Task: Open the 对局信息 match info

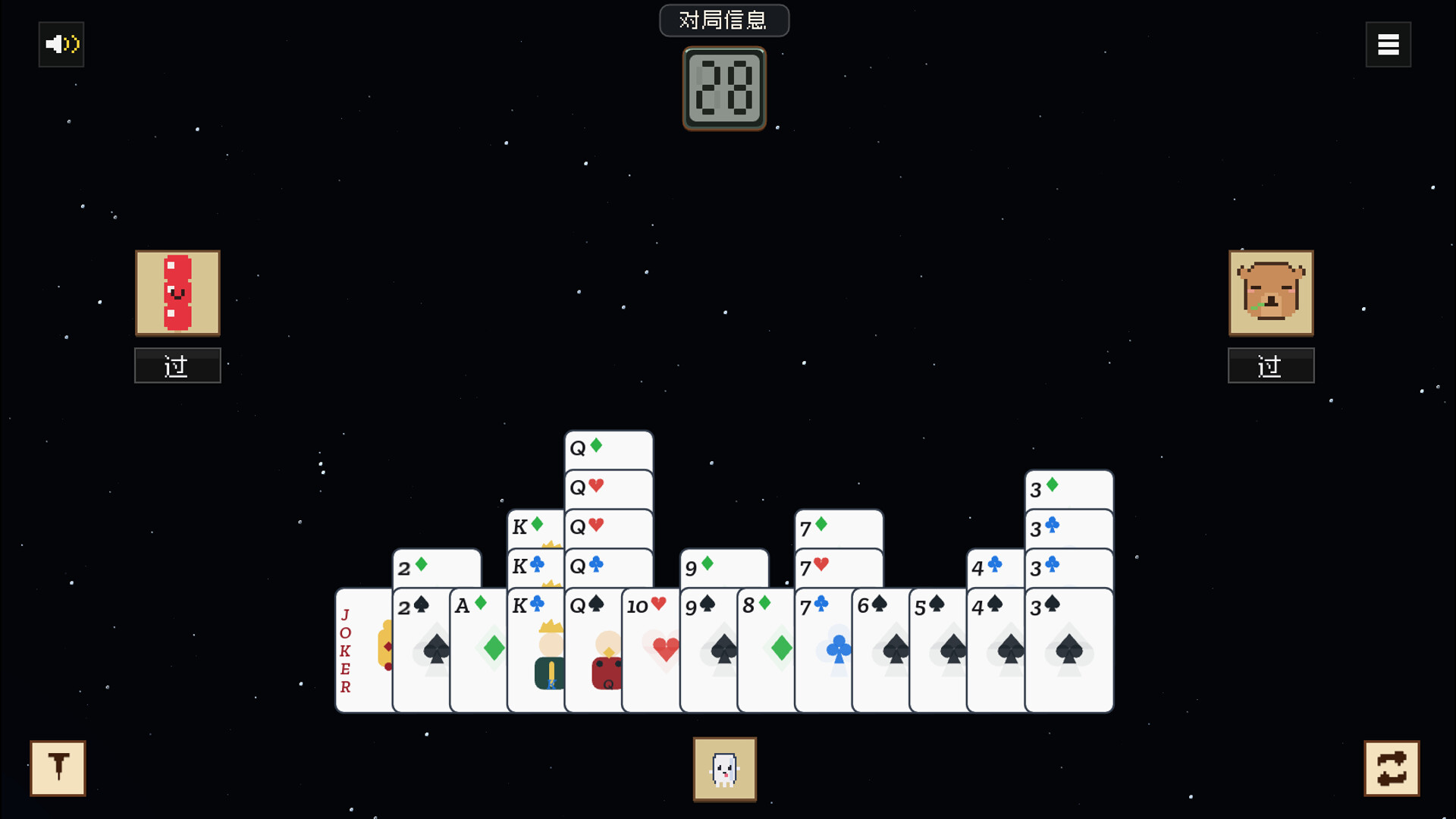Action: pos(723,20)
